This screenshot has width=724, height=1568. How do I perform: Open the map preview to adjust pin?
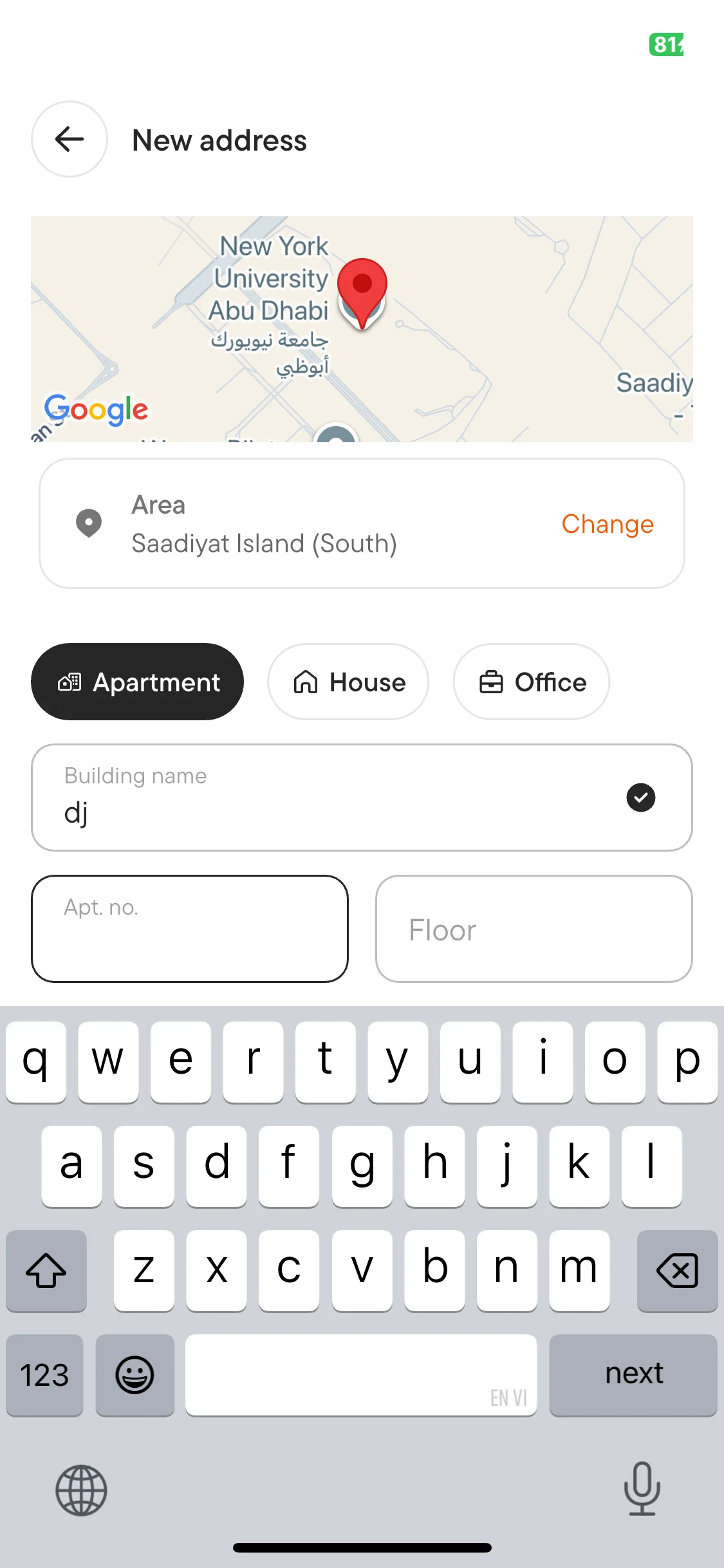(x=362, y=329)
